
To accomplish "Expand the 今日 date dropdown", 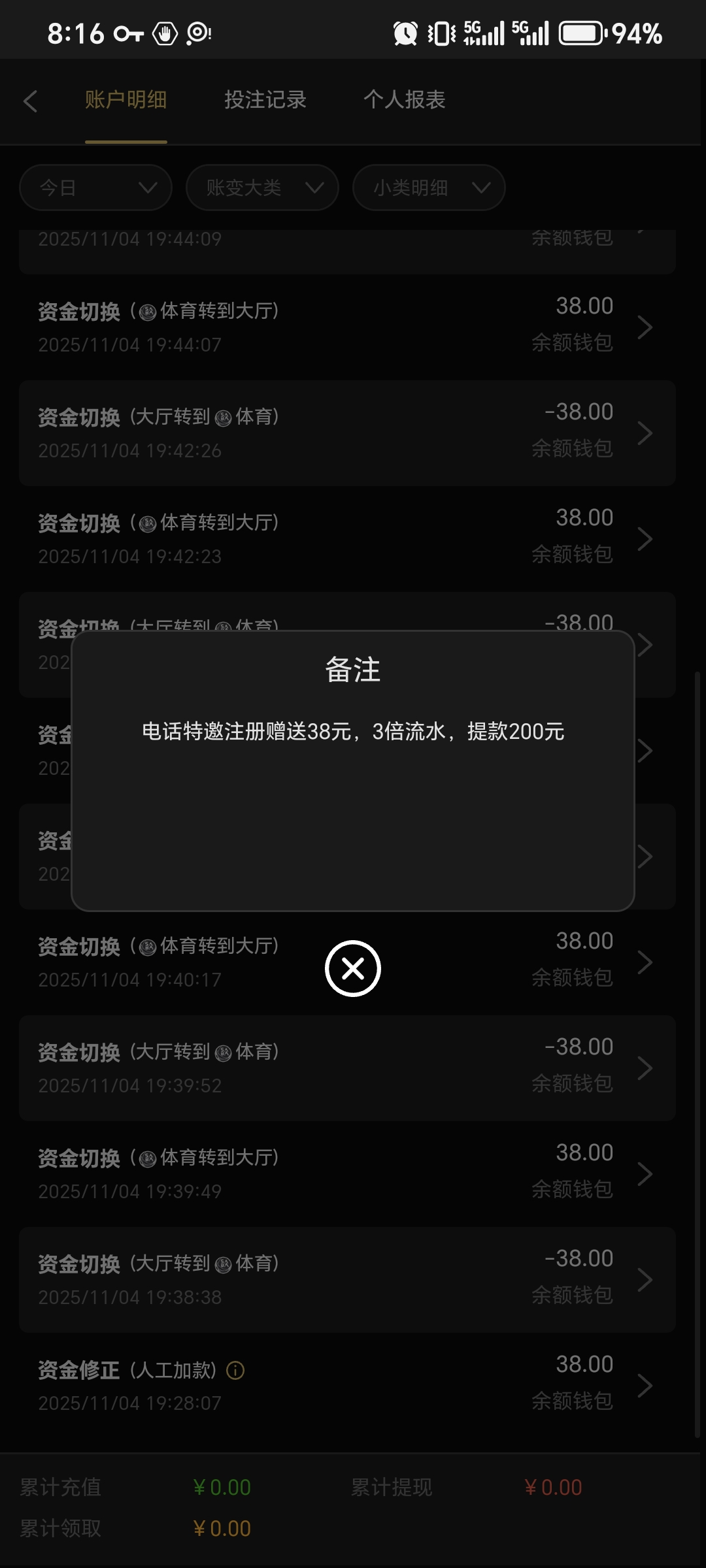I will point(95,188).
